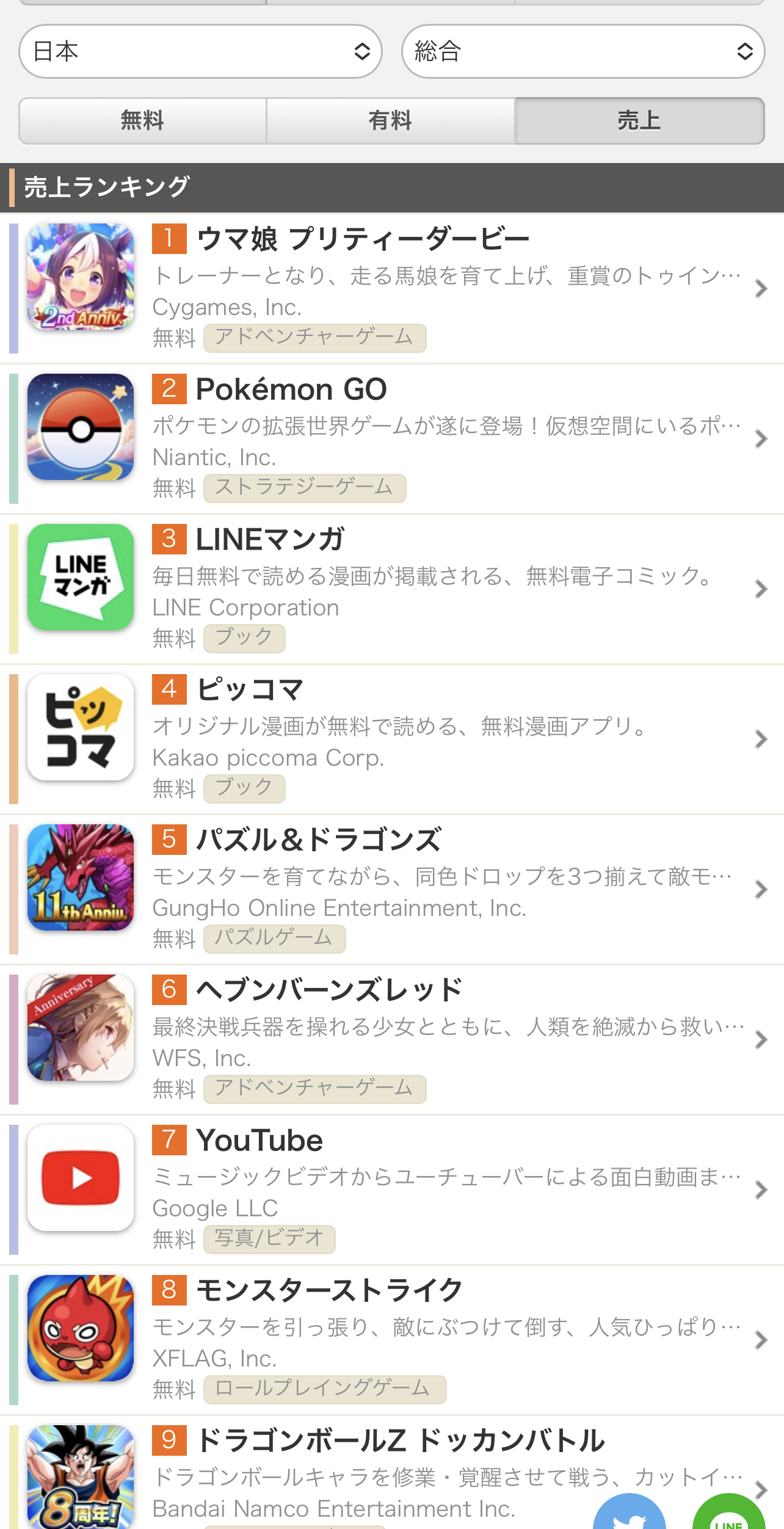Open the 日本 country dropdown

(200, 51)
